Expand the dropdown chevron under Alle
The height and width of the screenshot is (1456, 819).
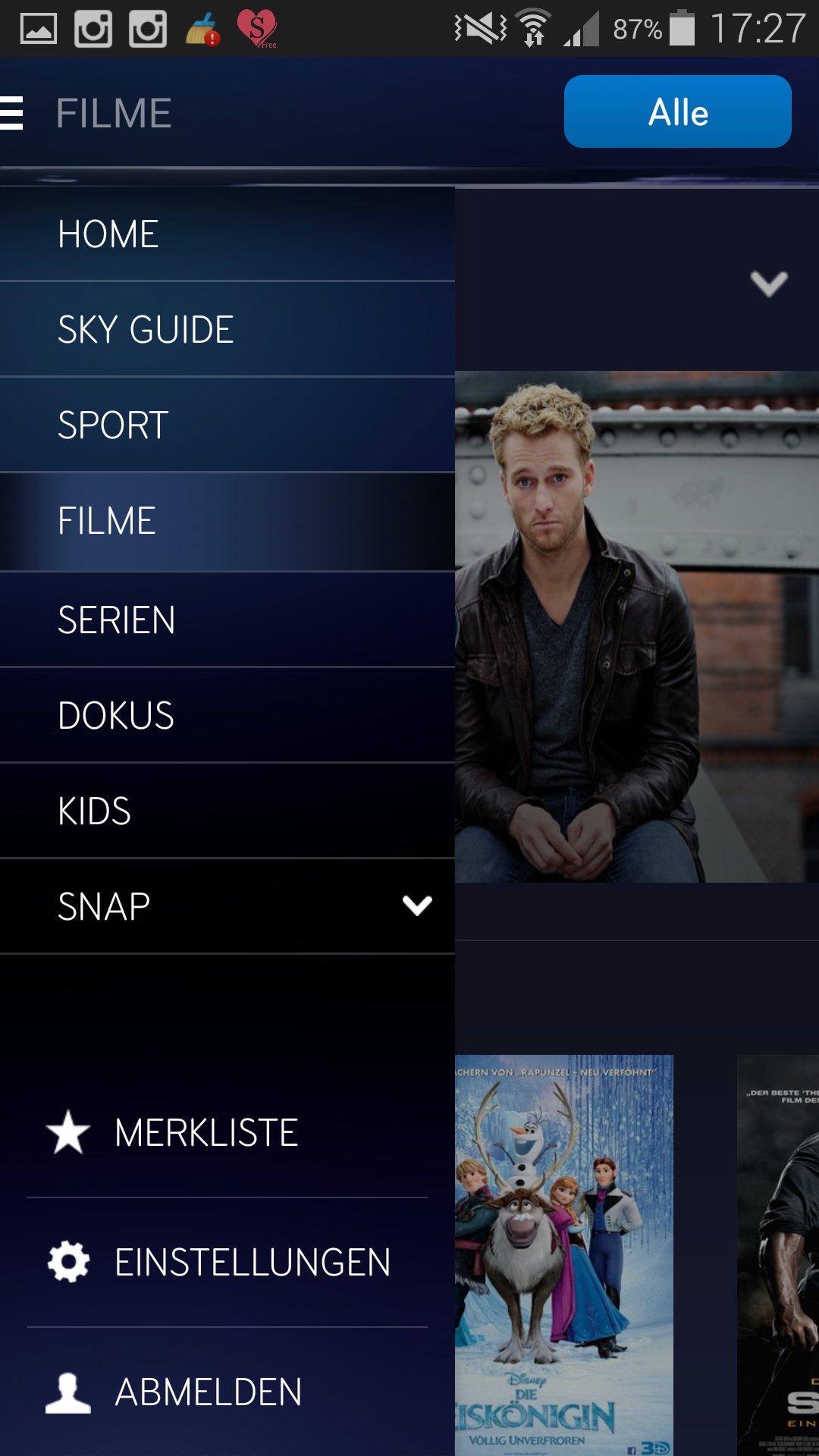point(769,284)
